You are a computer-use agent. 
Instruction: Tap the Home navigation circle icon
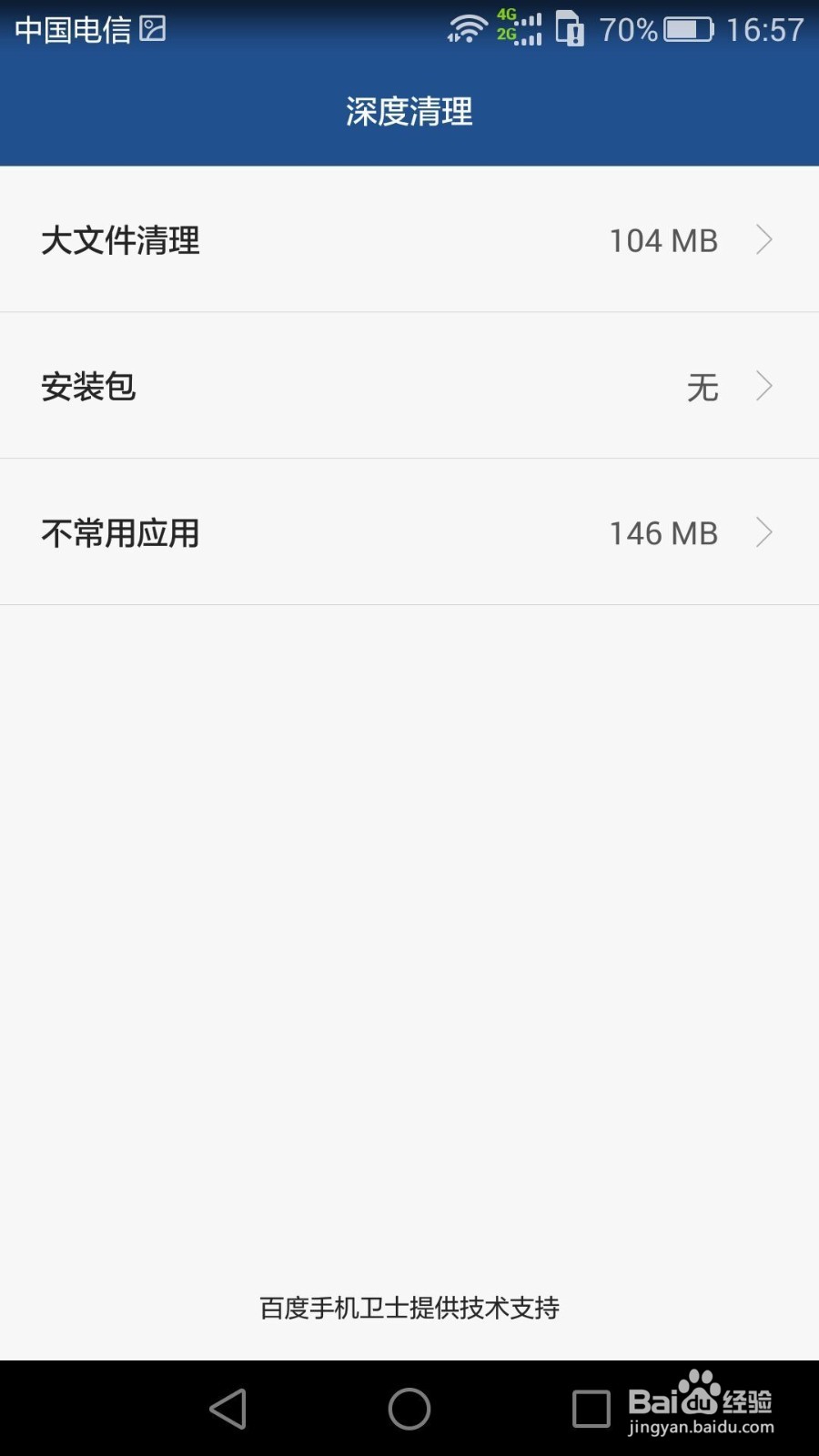click(x=409, y=1408)
